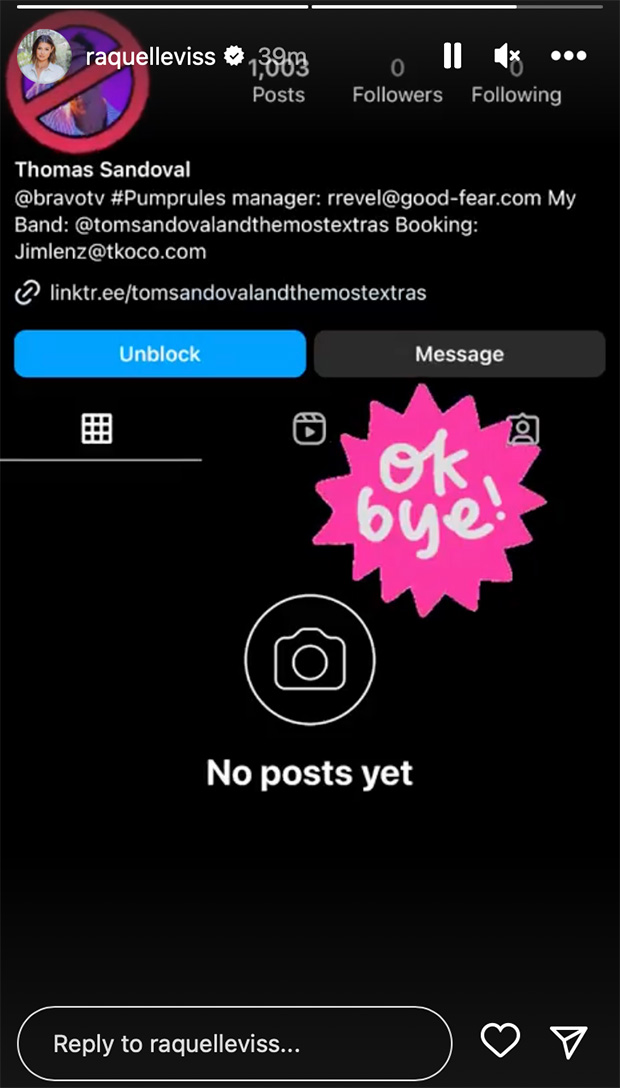Share the story via the paper plane
This screenshot has height=1088, width=620.
[x=569, y=1043]
